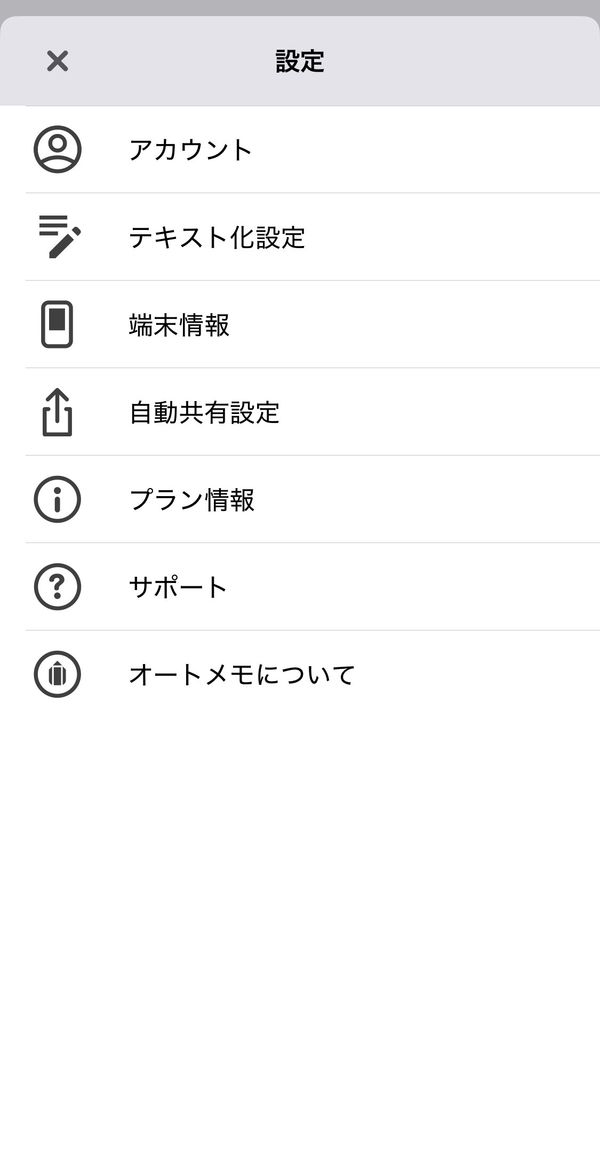View 端末情報 device info
This screenshot has height=1165, width=600.
[x=313, y=325]
